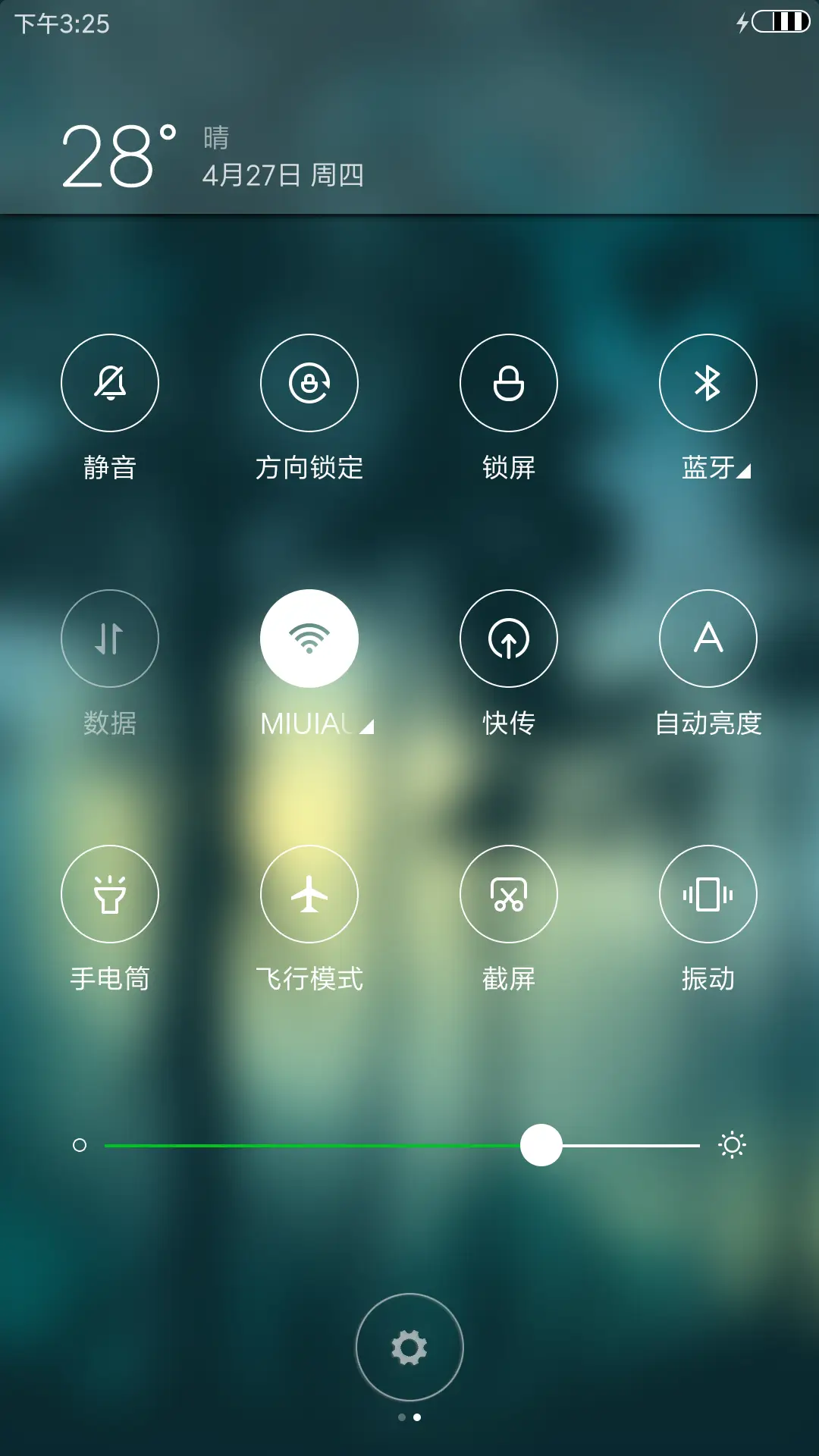This screenshot has width=819, height=1456.
Task: Select the flashlight (手电筒) icon
Action: 109,895
